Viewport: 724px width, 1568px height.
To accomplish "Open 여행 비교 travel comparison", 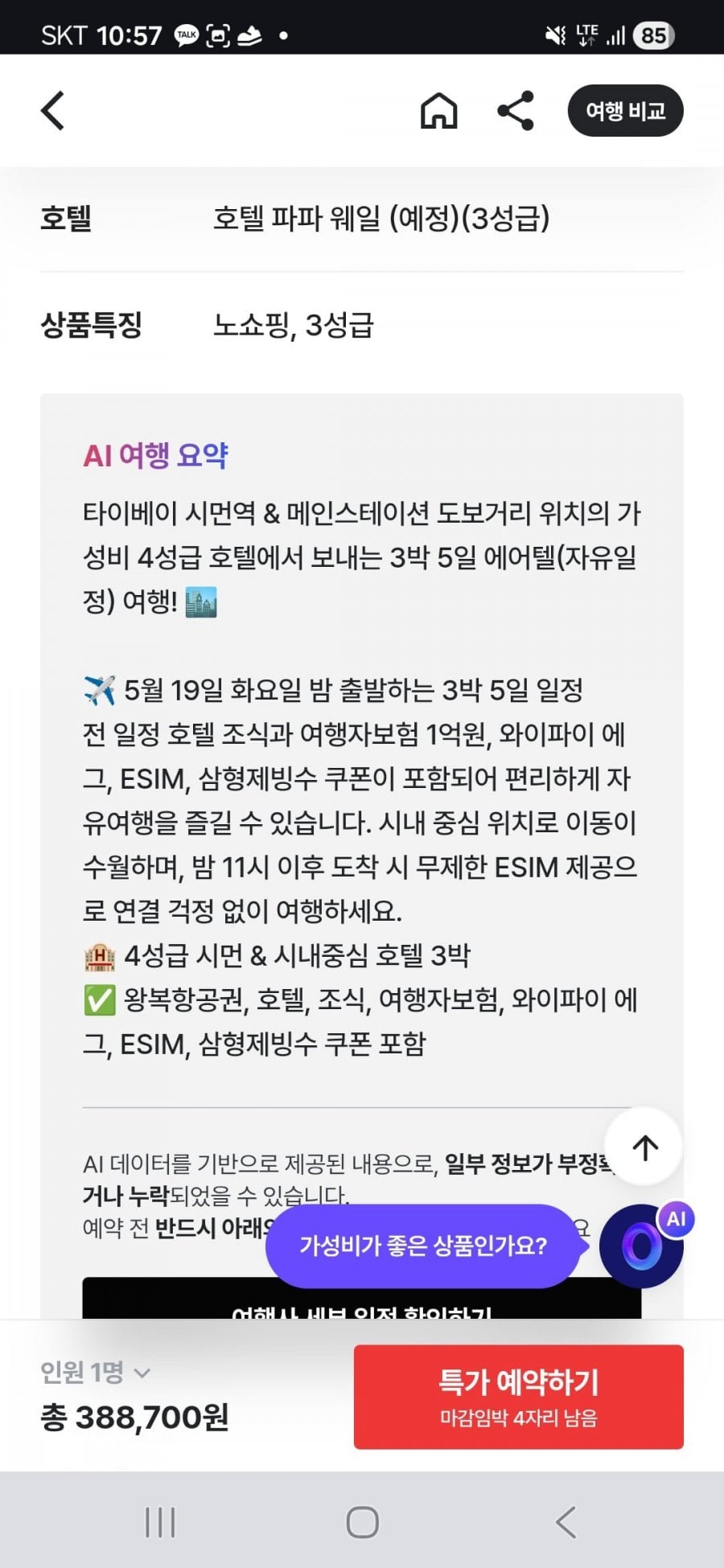I will pyautogui.click(x=625, y=111).
